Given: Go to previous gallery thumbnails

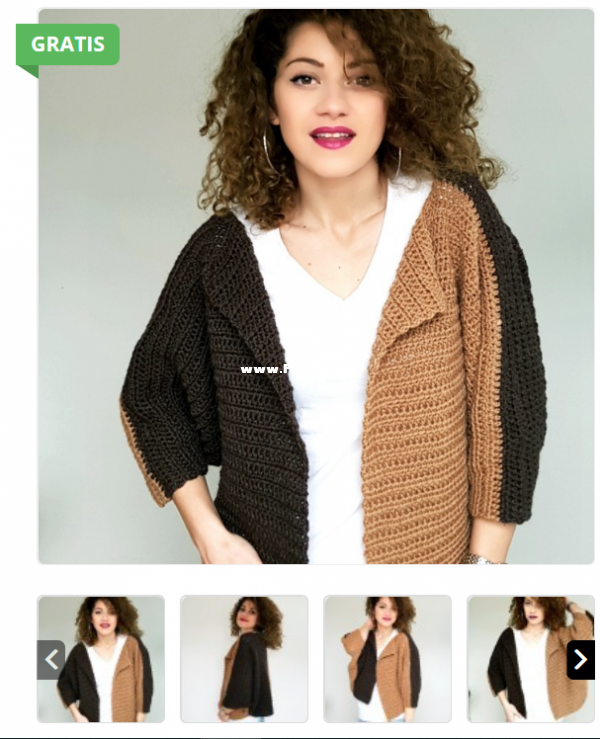Looking at the screenshot, I should (51, 659).
